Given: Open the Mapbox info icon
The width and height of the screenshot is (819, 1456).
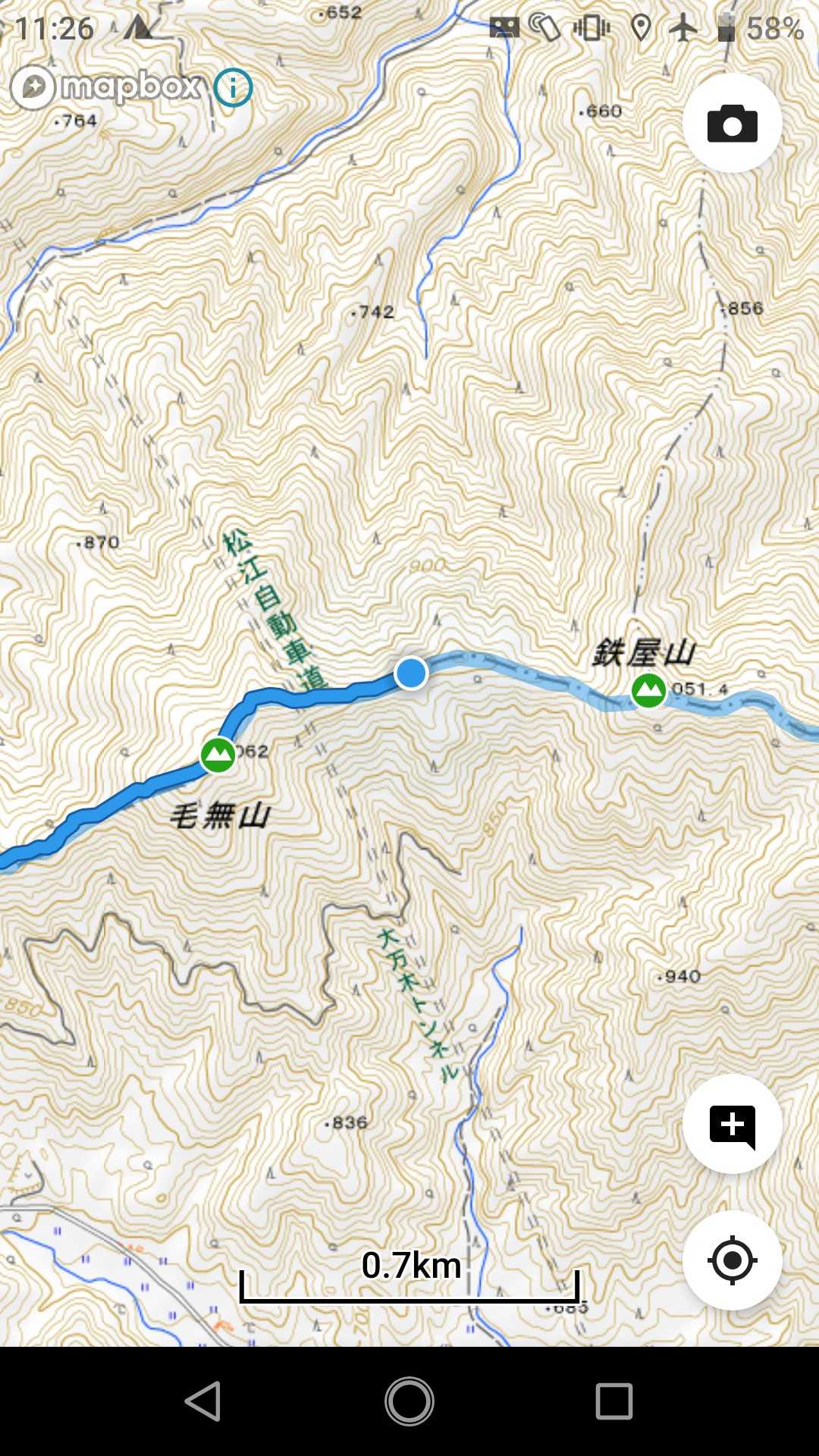Looking at the screenshot, I should [233, 88].
